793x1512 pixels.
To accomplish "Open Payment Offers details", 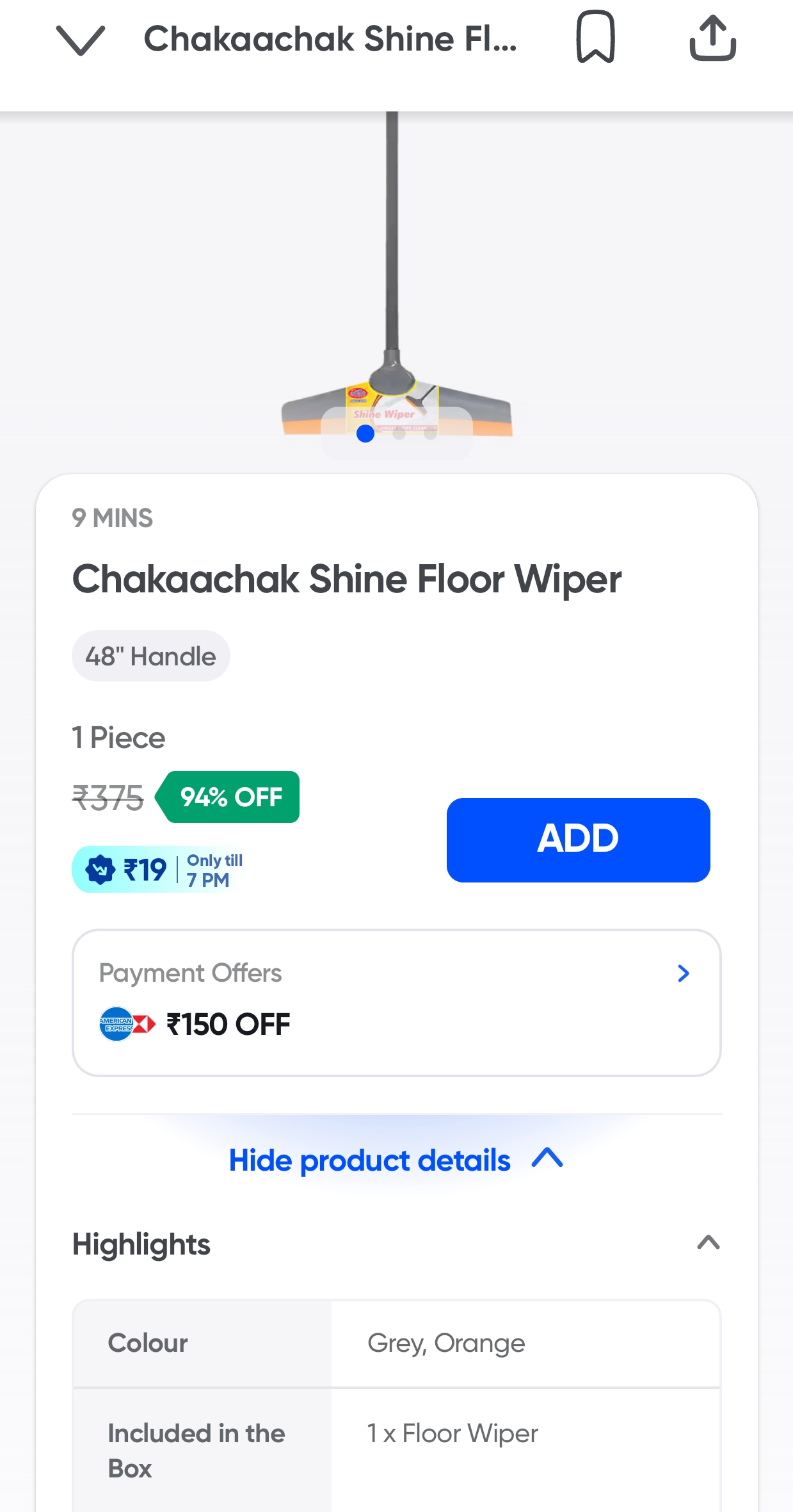I will (683, 973).
